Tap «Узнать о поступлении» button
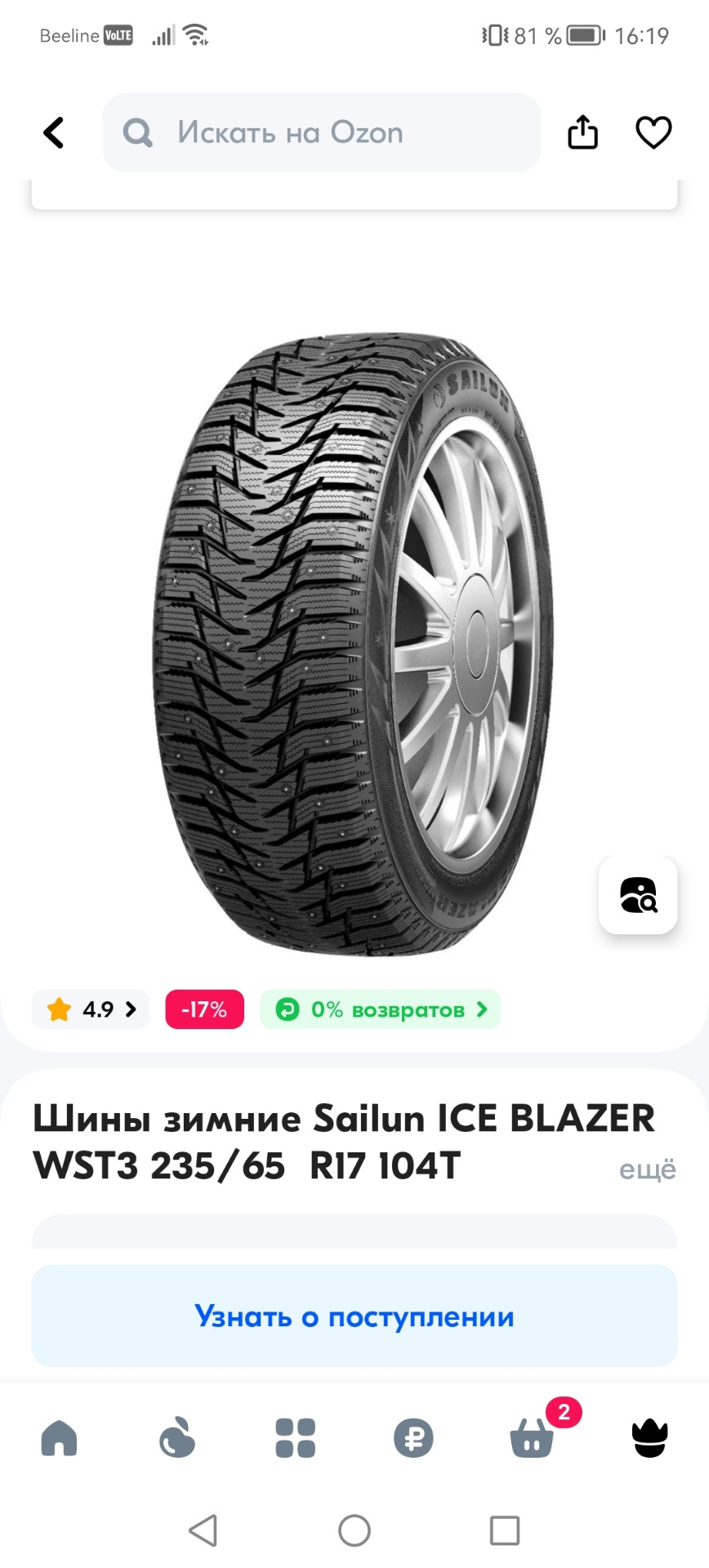The width and height of the screenshot is (709, 1568). 354,1316
